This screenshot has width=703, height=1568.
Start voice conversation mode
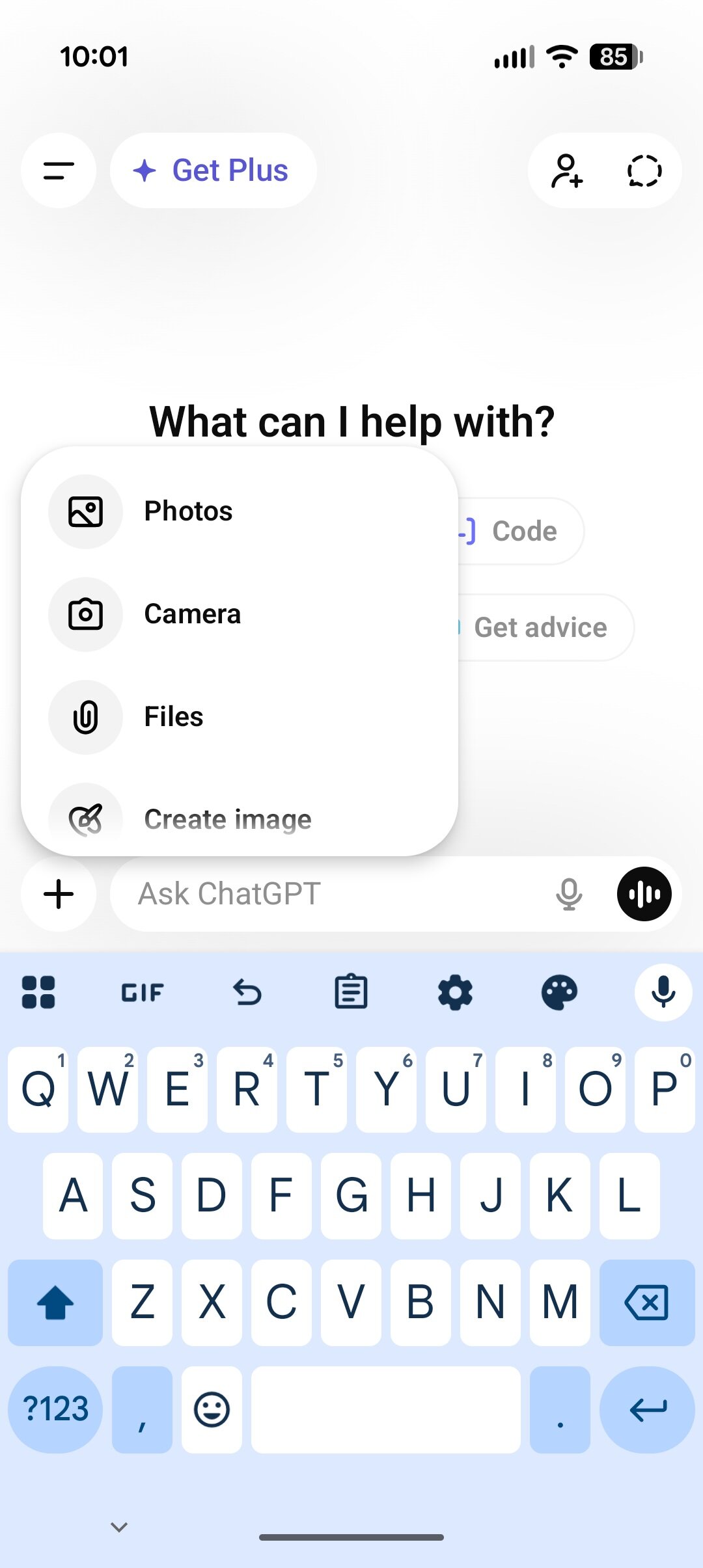[x=644, y=894]
